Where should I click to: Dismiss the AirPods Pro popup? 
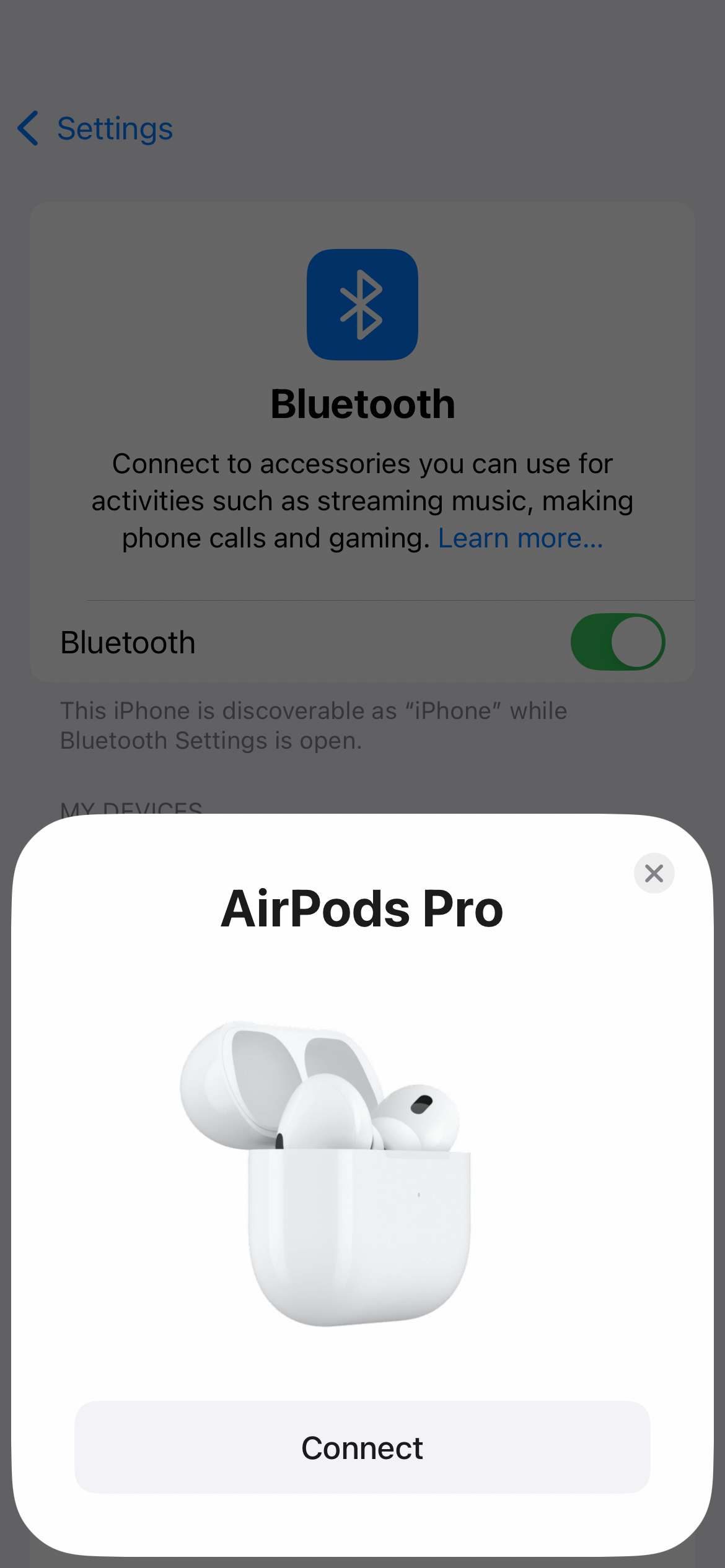click(654, 873)
